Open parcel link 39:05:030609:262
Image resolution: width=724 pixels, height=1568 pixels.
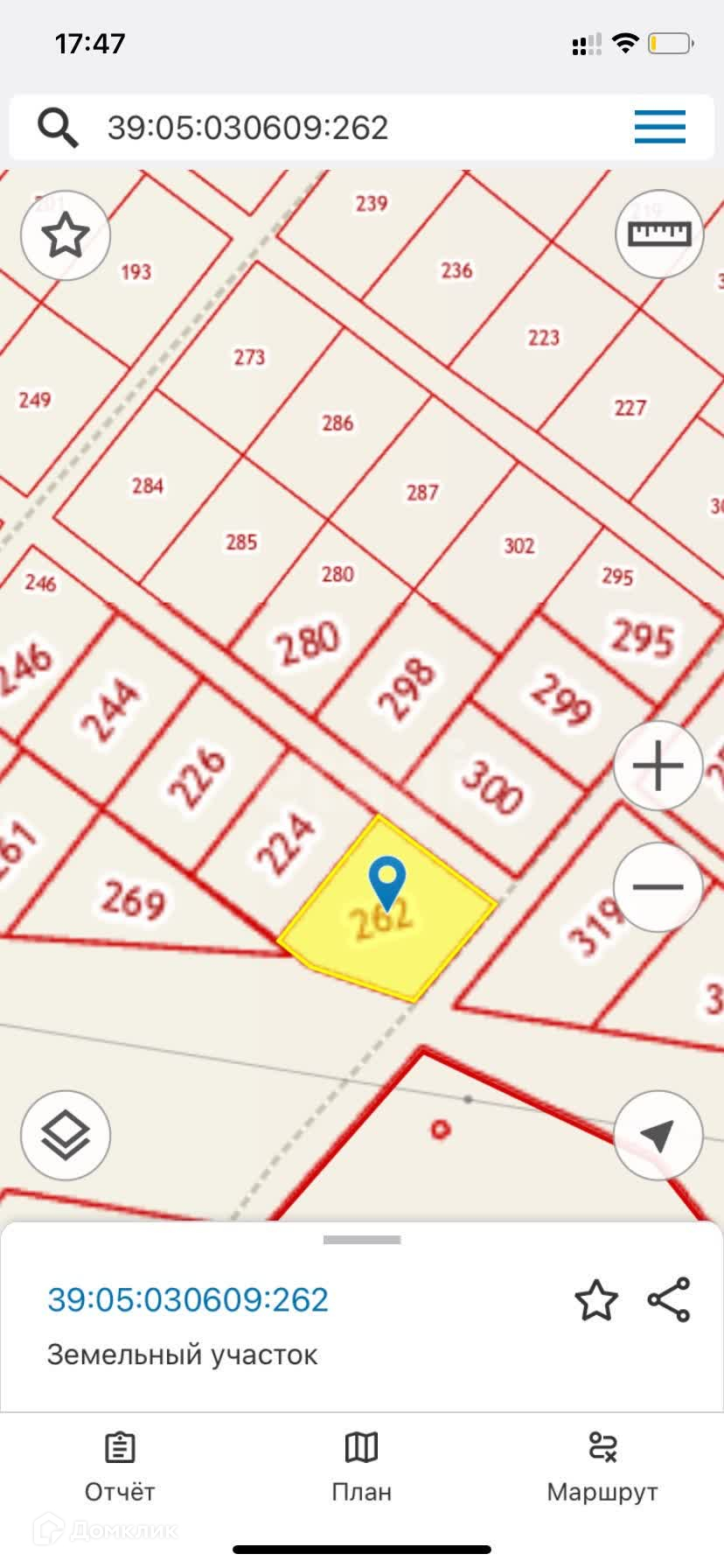pyautogui.click(x=188, y=1300)
